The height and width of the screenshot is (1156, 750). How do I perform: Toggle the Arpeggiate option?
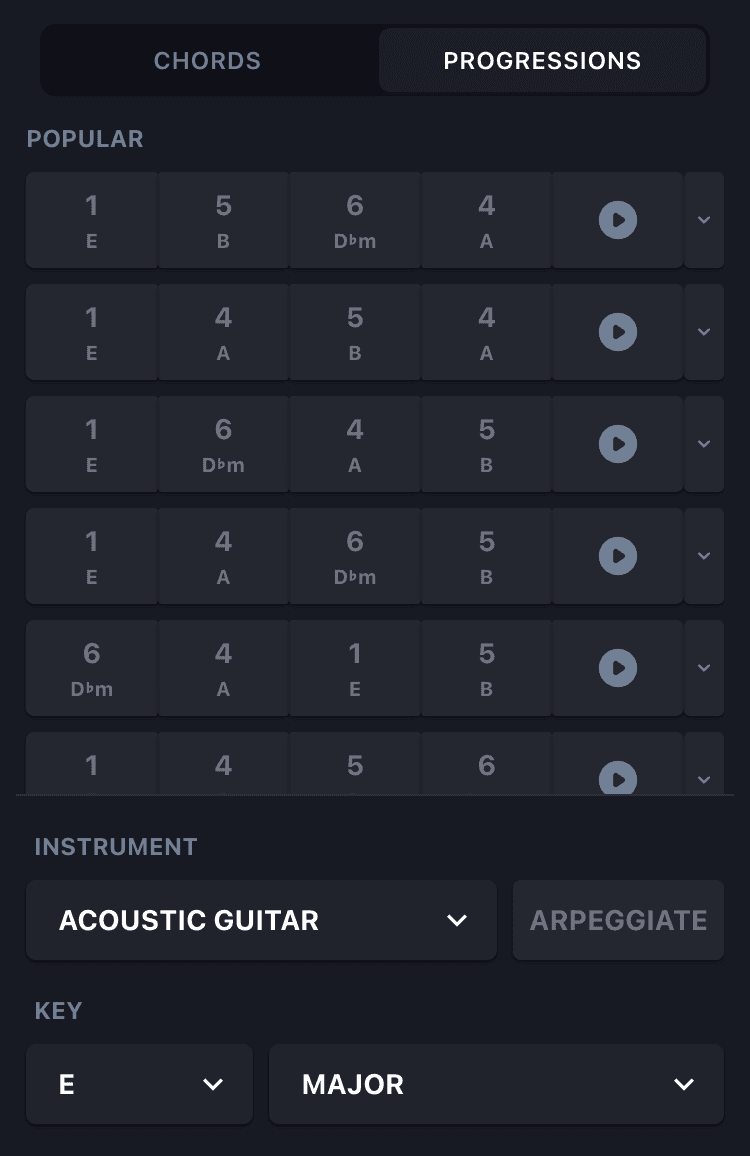tap(618, 919)
